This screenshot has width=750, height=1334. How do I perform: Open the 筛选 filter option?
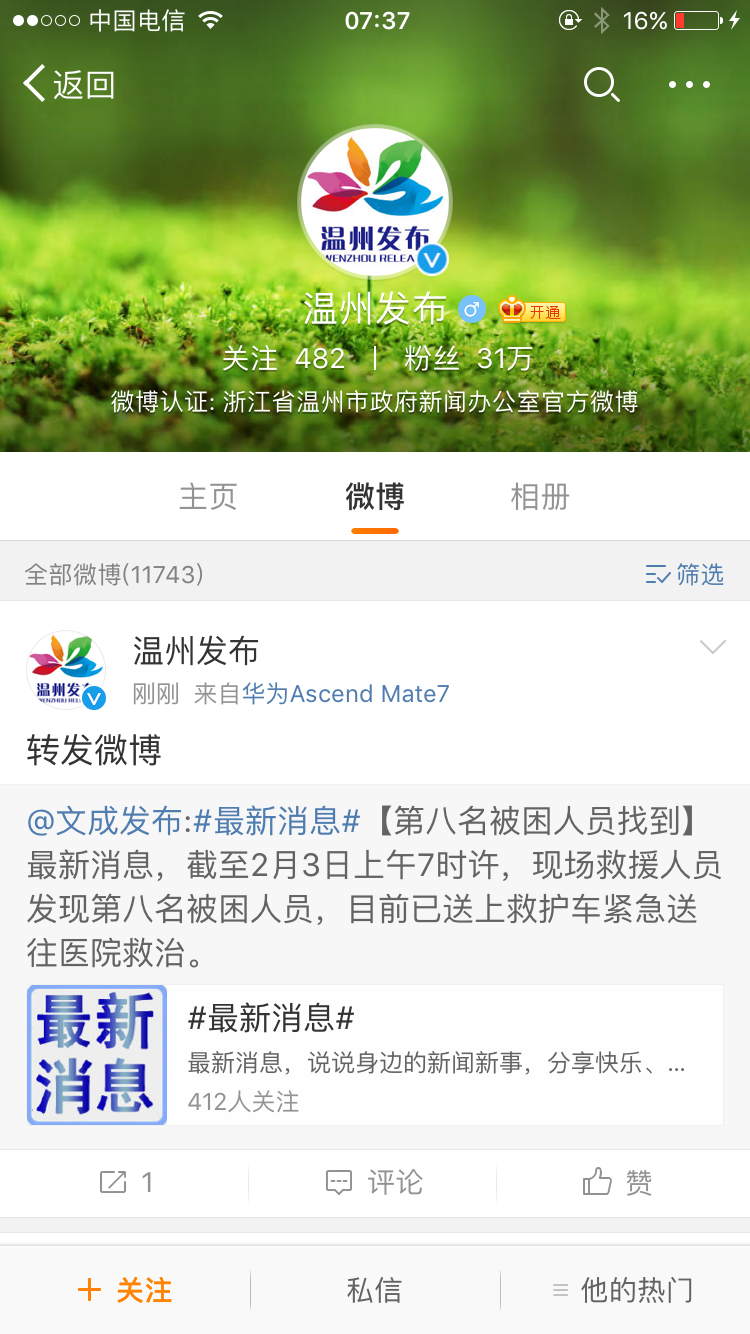685,574
